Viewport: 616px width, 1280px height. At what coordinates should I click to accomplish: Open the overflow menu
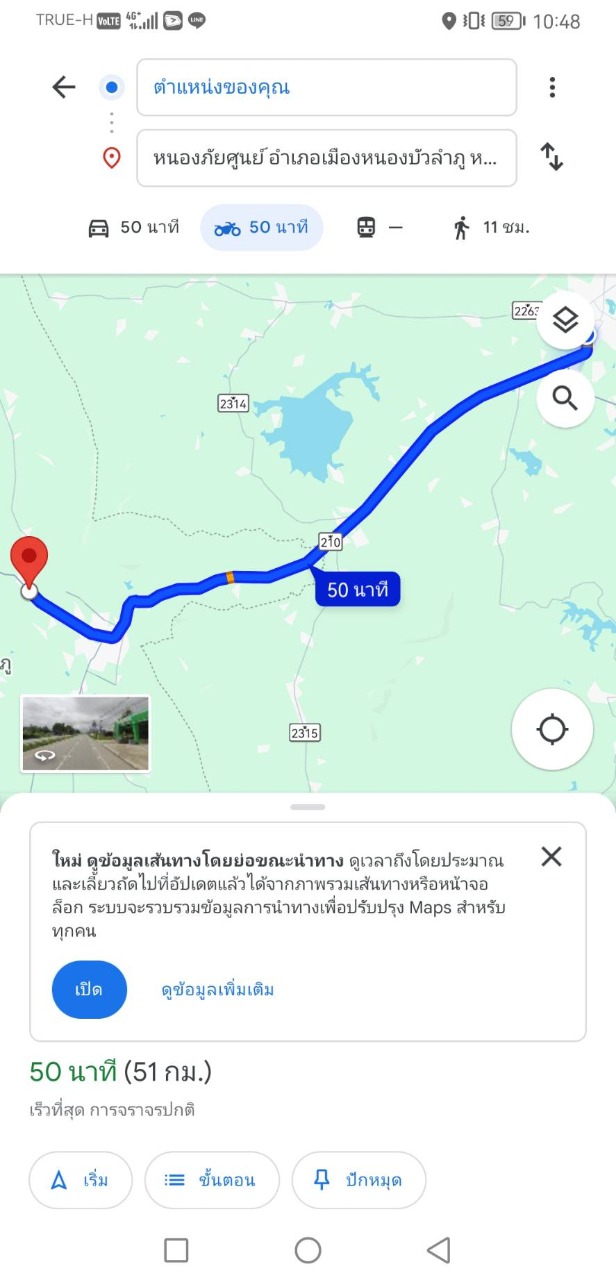click(x=551, y=87)
